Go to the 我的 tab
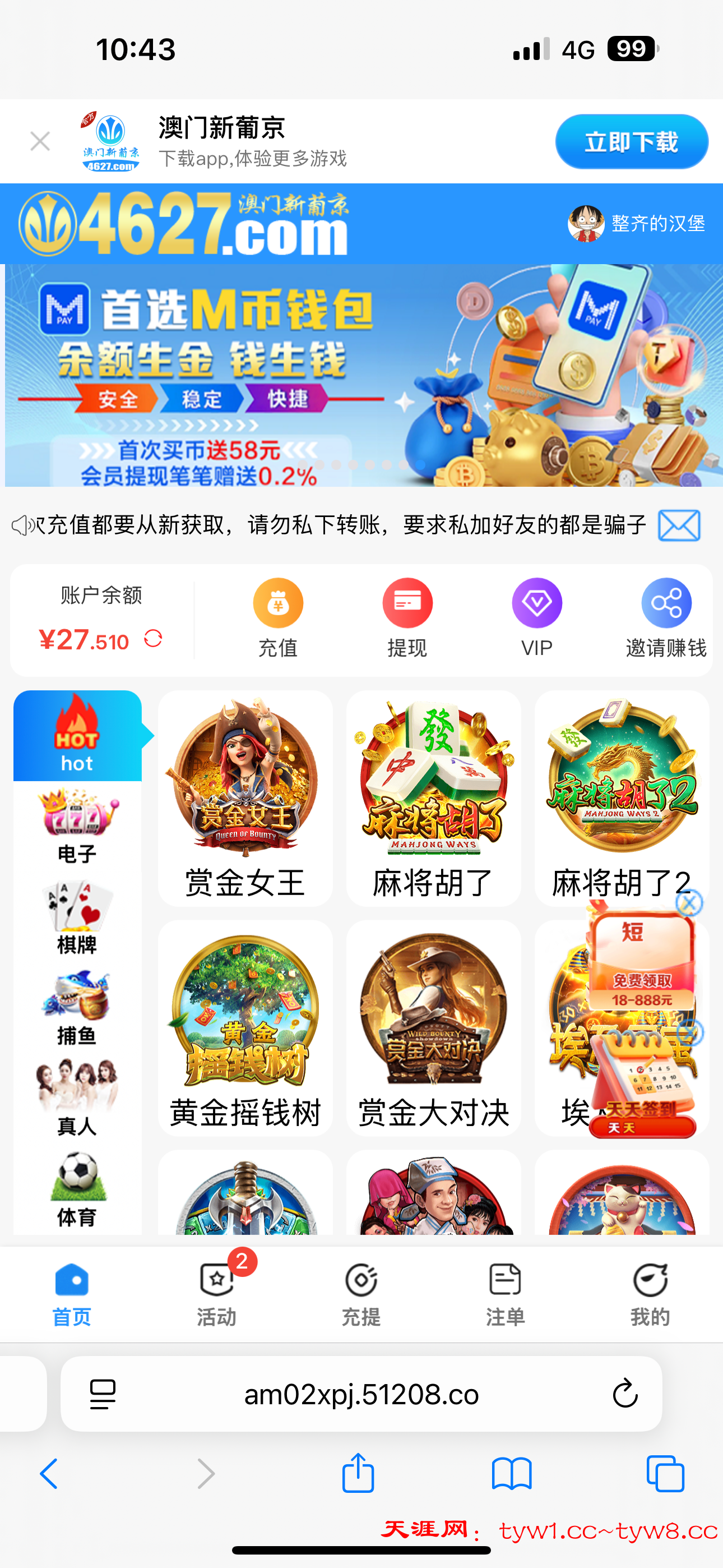The image size is (723, 1568). tap(650, 1292)
